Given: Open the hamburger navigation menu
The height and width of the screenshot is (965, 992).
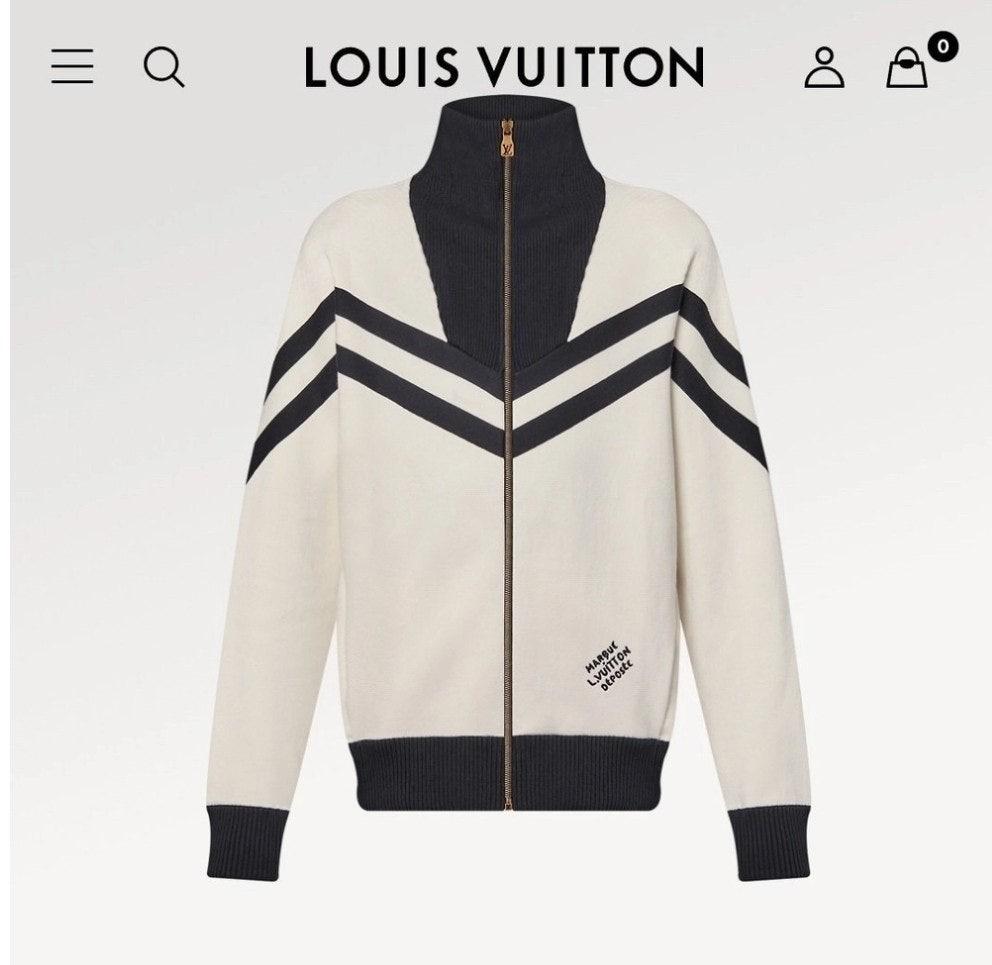Looking at the screenshot, I should (x=72, y=66).
